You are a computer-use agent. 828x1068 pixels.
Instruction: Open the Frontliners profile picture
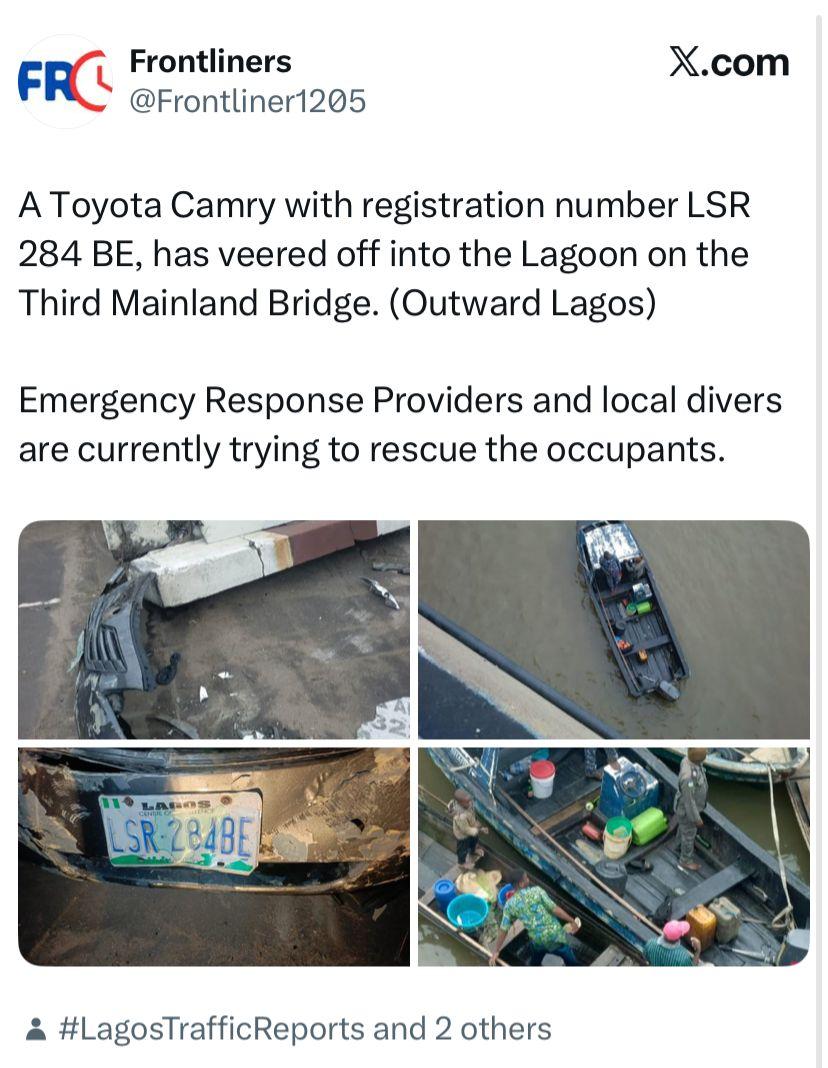click(x=65, y=82)
